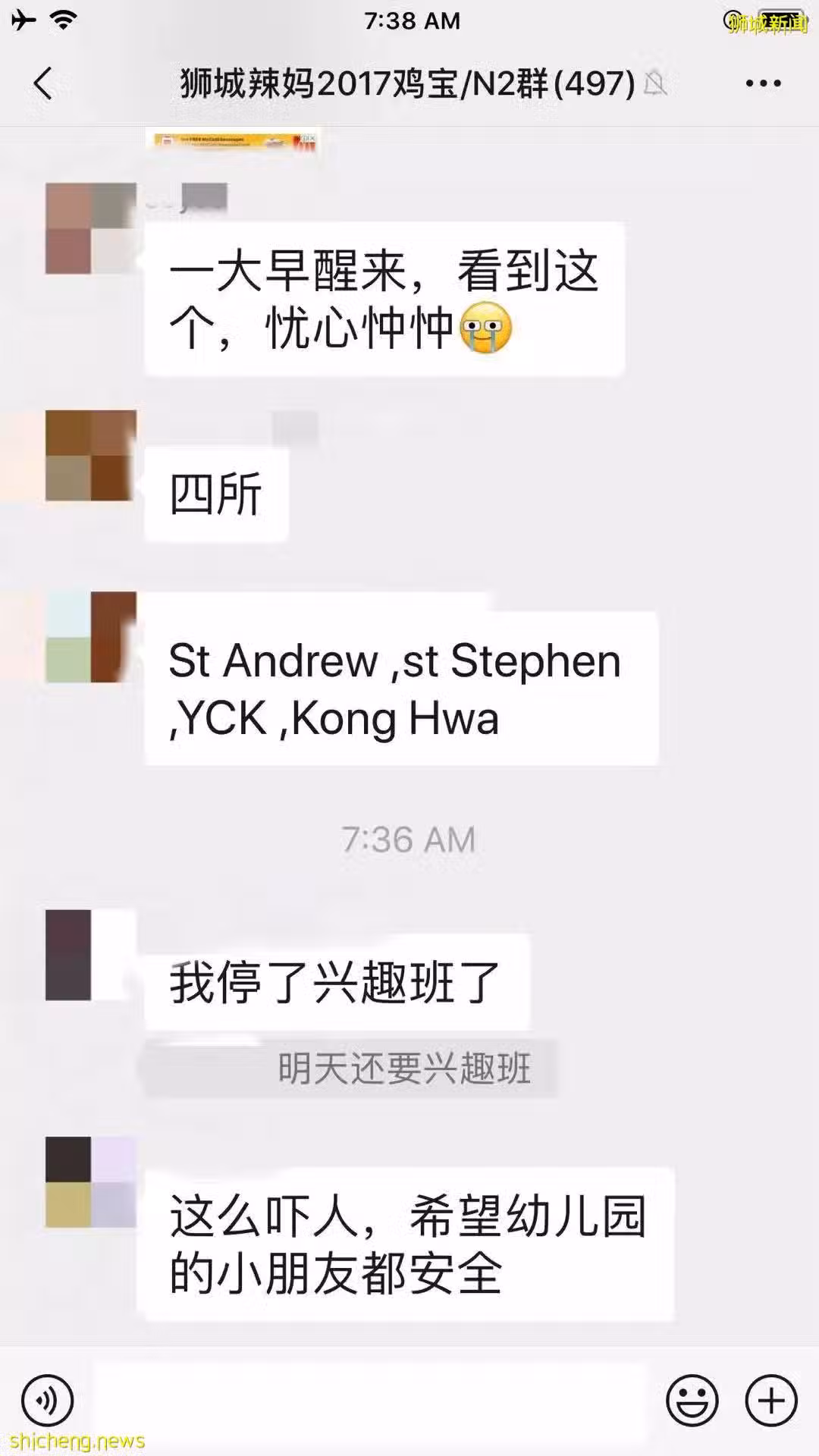
Task: Open the emoji picker
Action: [x=692, y=1400]
